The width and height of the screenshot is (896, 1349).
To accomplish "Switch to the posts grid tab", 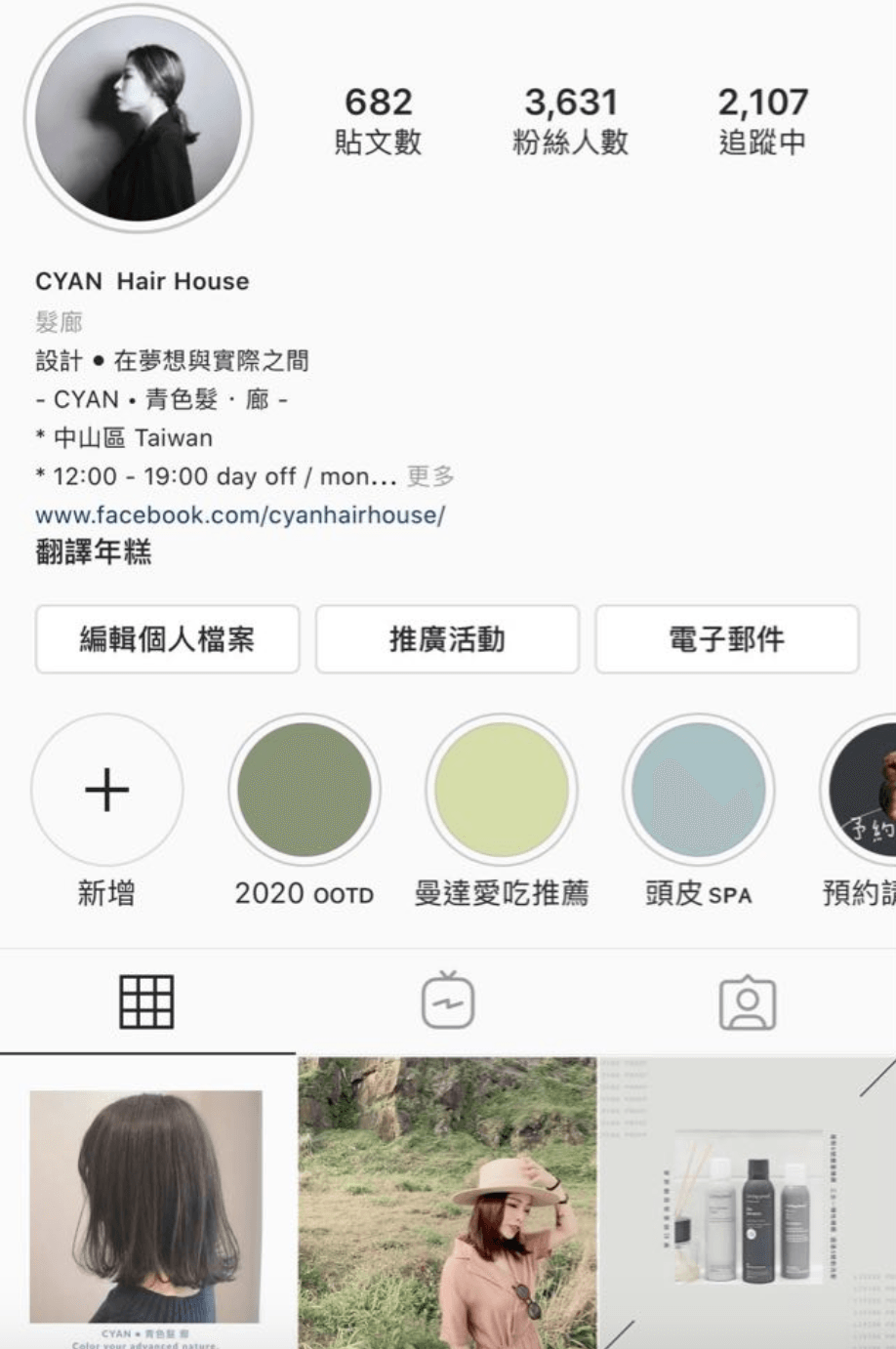I will [146, 1002].
